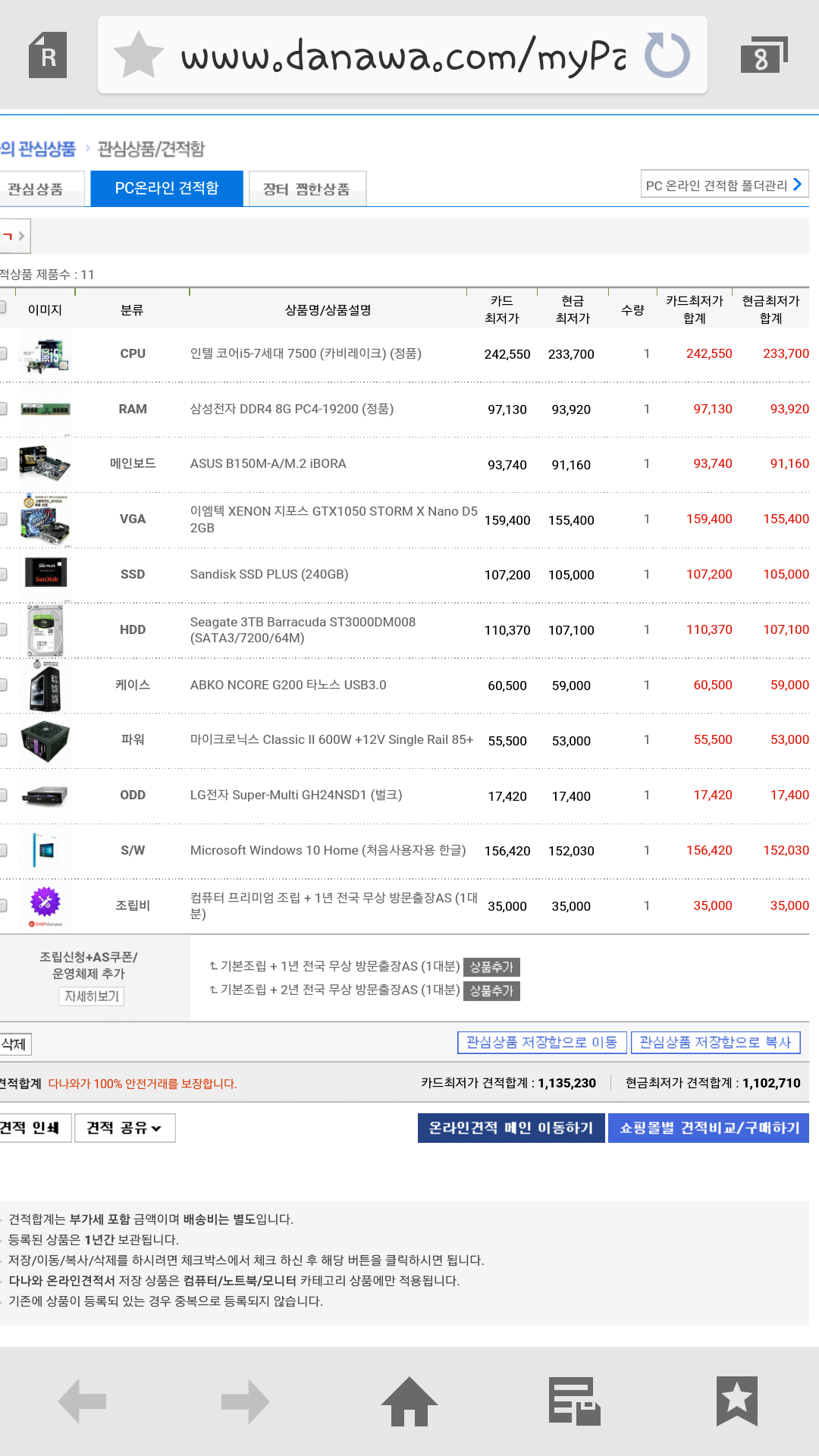The height and width of the screenshot is (1456, 819).
Task: Reload the page with the refresh icon
Action: tap(667, 55)
